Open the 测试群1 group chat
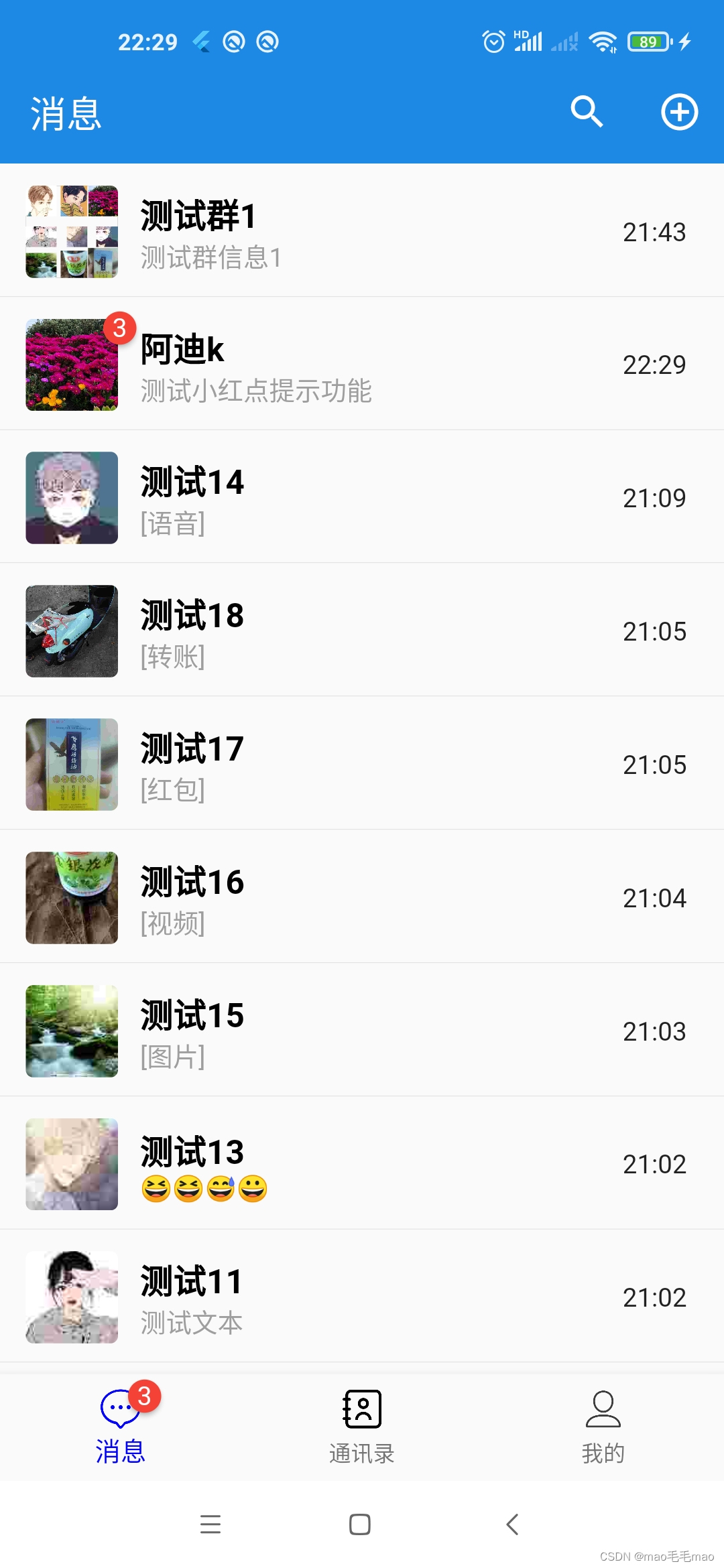Image resolution: width=724 pixels, height=1568 pixels. (x=362, y=231)
